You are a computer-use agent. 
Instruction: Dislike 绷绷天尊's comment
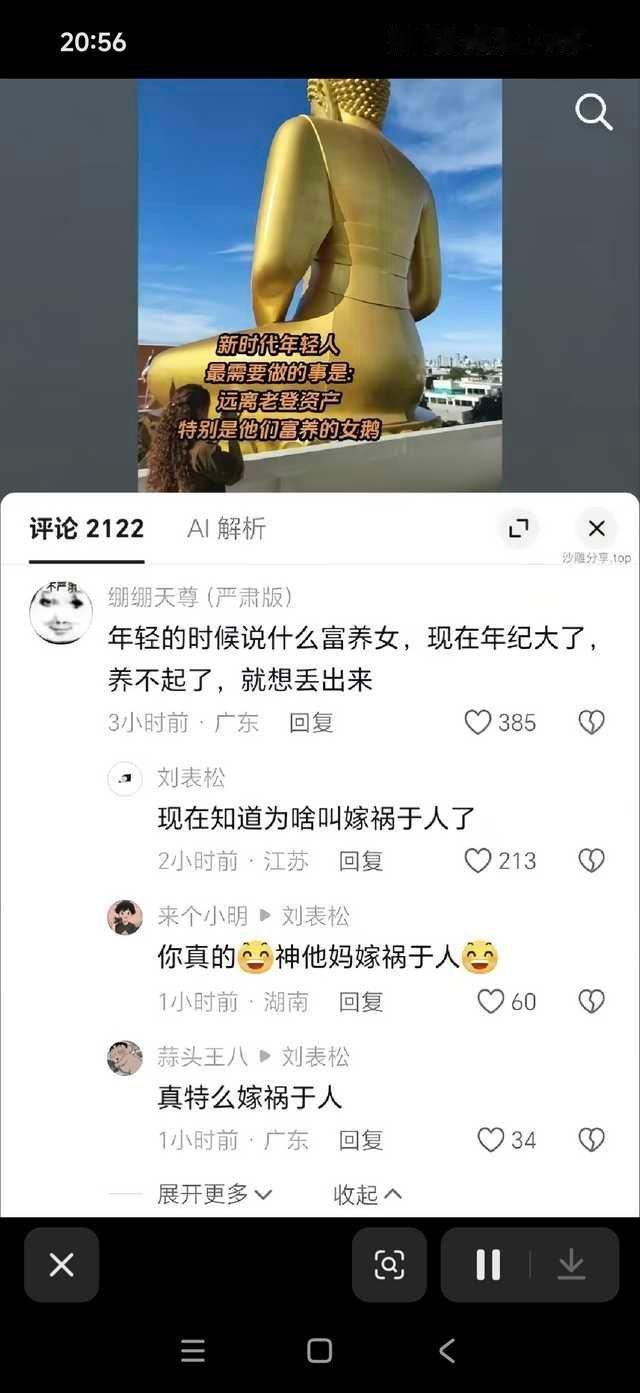592,722
